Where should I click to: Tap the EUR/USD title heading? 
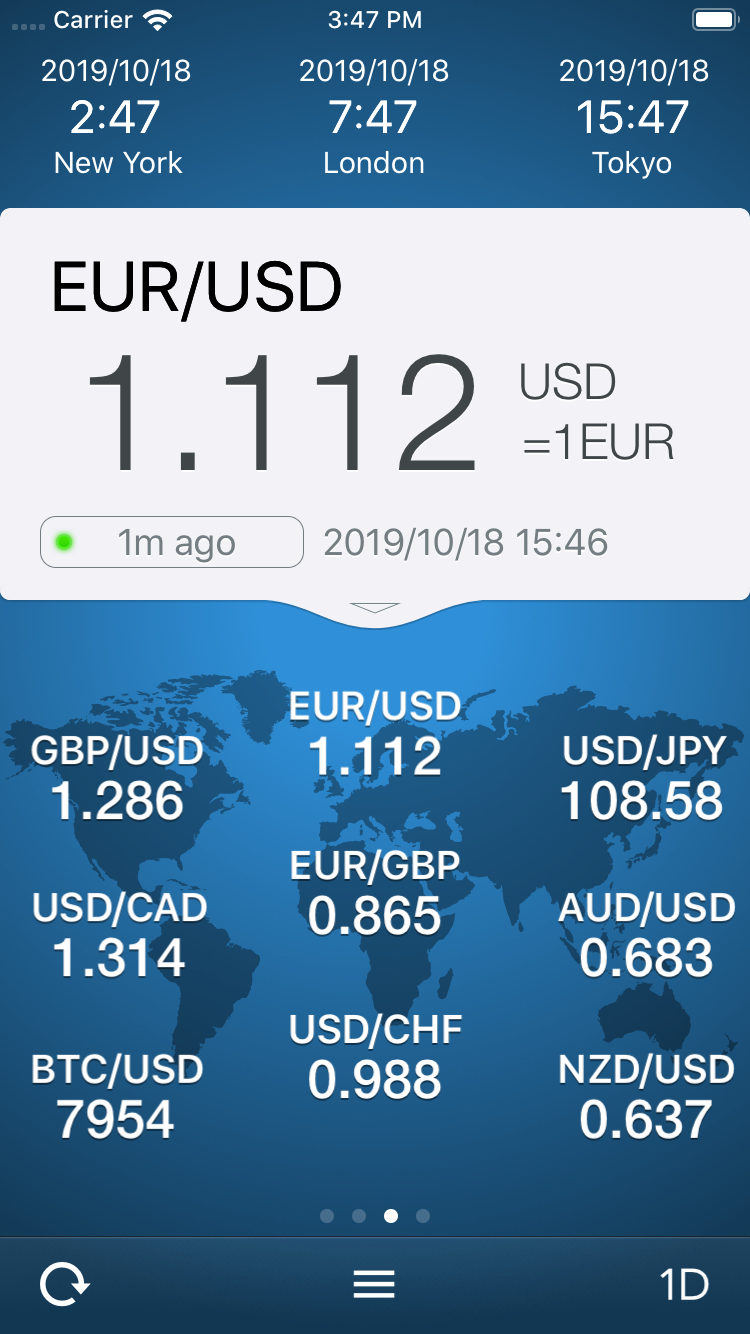(197, 289)
